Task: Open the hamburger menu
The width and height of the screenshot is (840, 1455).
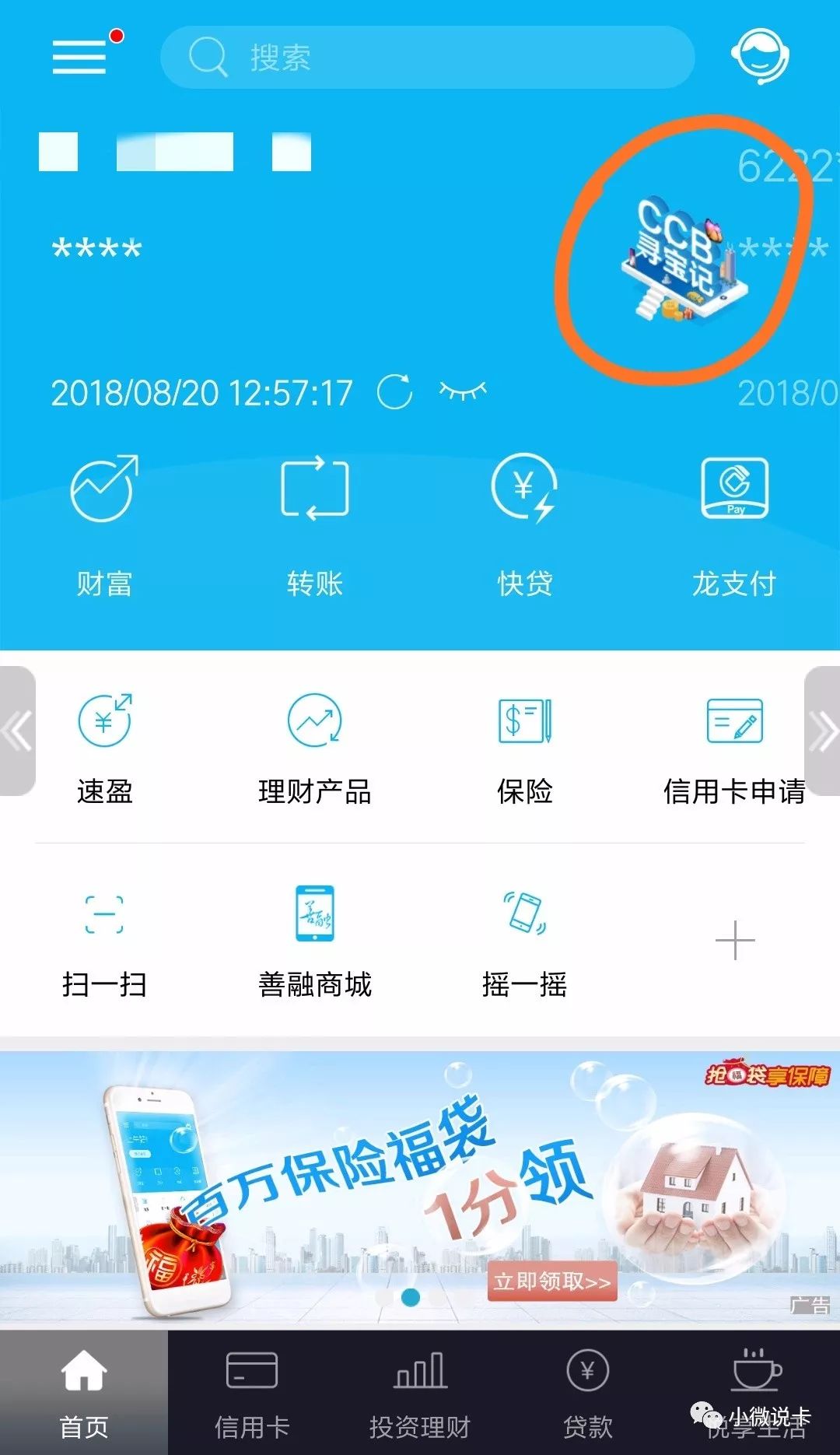Action: tap(79, 57)
